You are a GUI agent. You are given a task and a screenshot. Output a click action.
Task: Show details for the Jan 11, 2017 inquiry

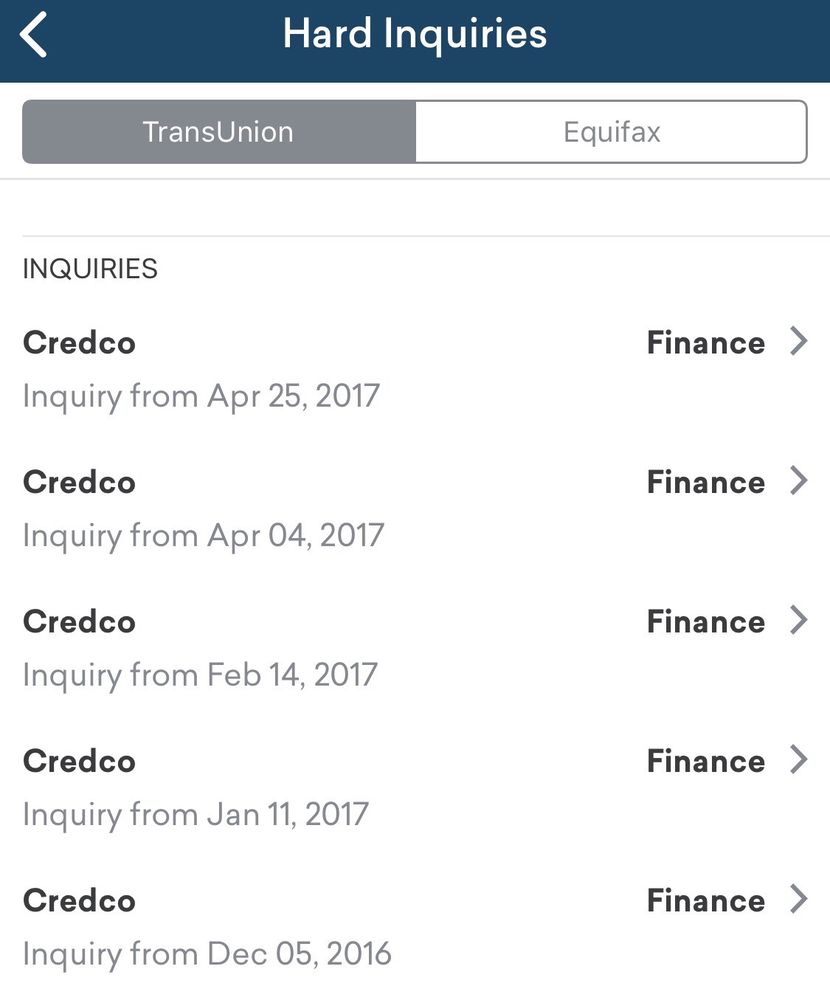(x=414, y=786)
